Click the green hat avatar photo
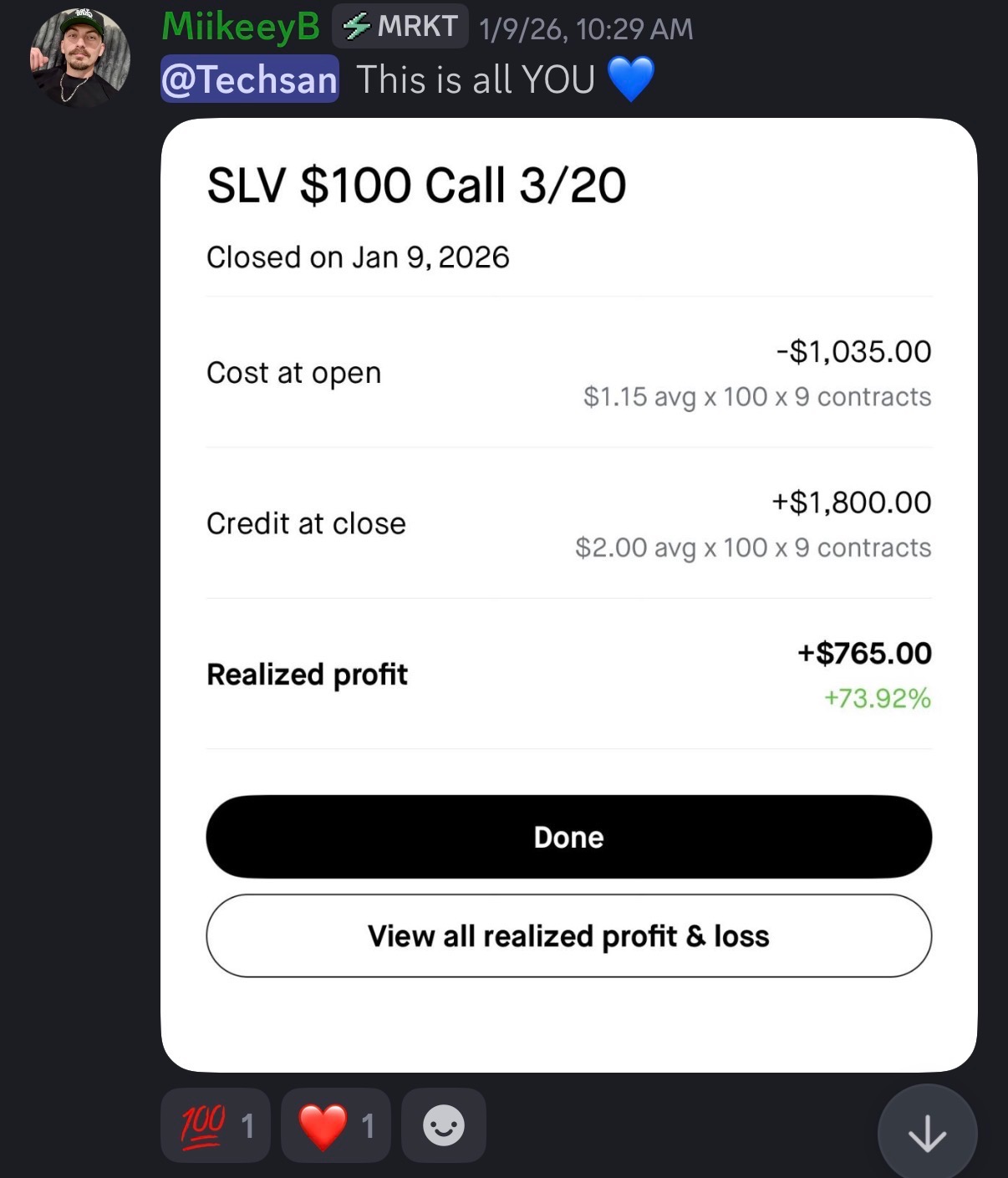Screen dimensions: 1008x1178 coord(81,59)
